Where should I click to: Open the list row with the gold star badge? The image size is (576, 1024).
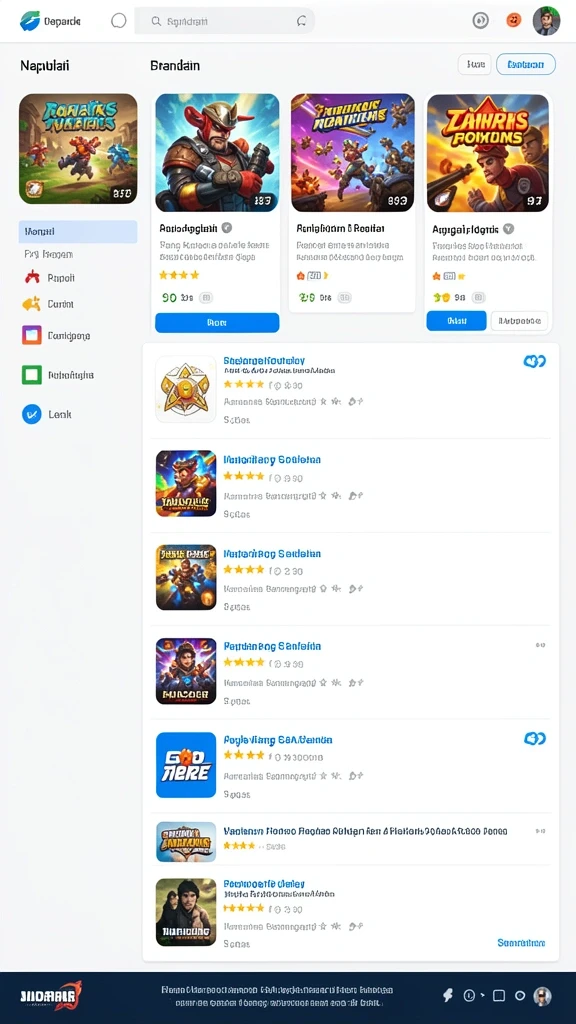351,391
